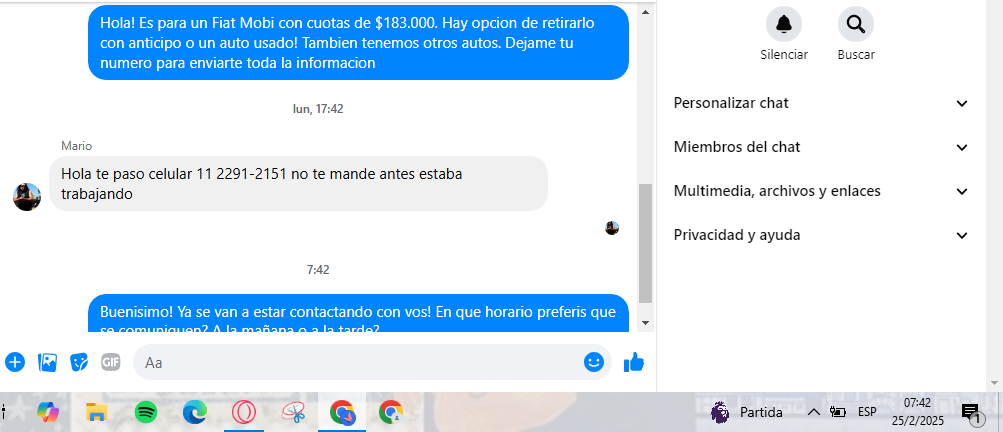Send a thumbs-up like

(x=633, y=362)
